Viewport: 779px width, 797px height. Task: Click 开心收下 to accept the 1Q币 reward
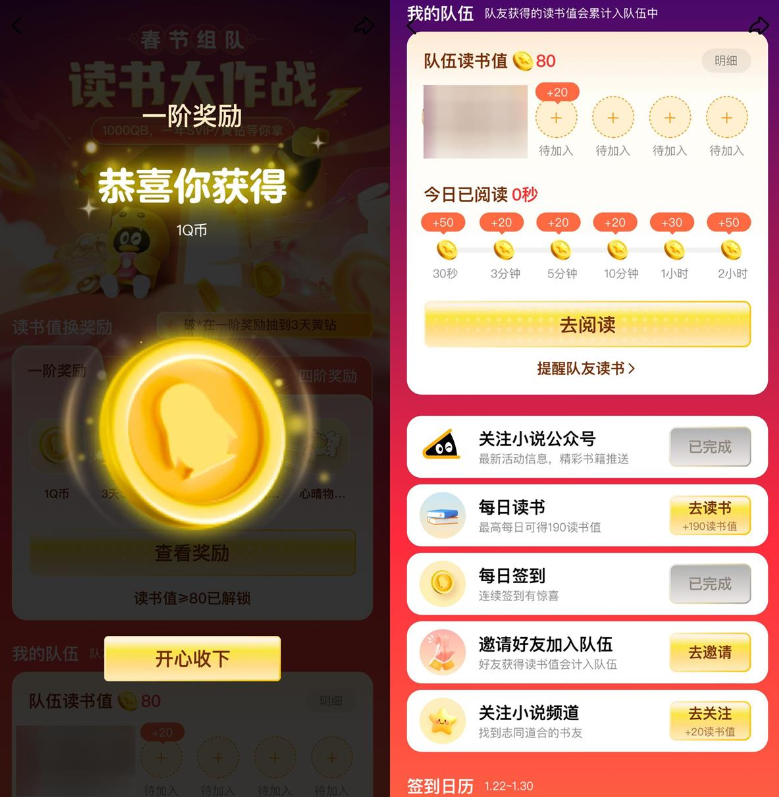point(191,659)
